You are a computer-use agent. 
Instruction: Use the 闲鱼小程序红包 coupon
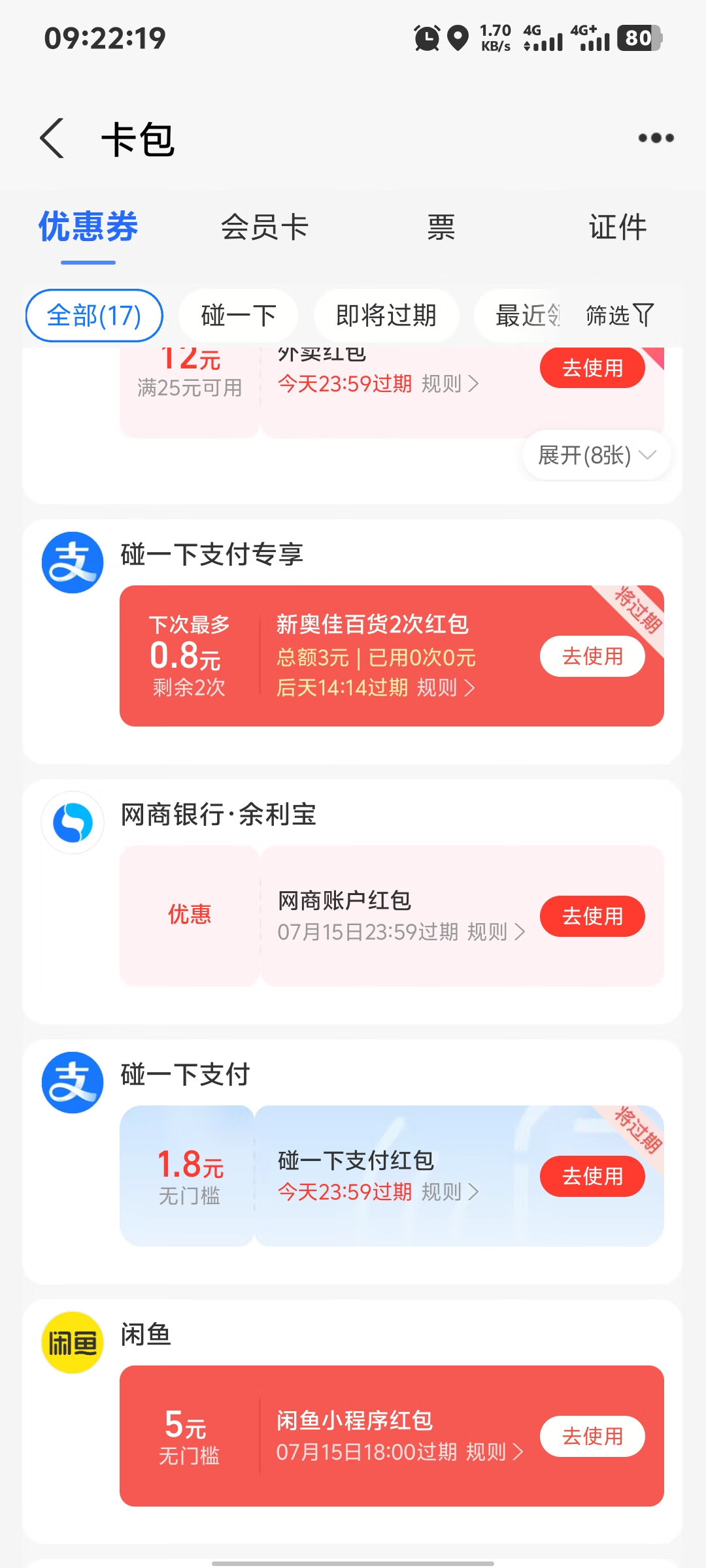[592, 1436]
